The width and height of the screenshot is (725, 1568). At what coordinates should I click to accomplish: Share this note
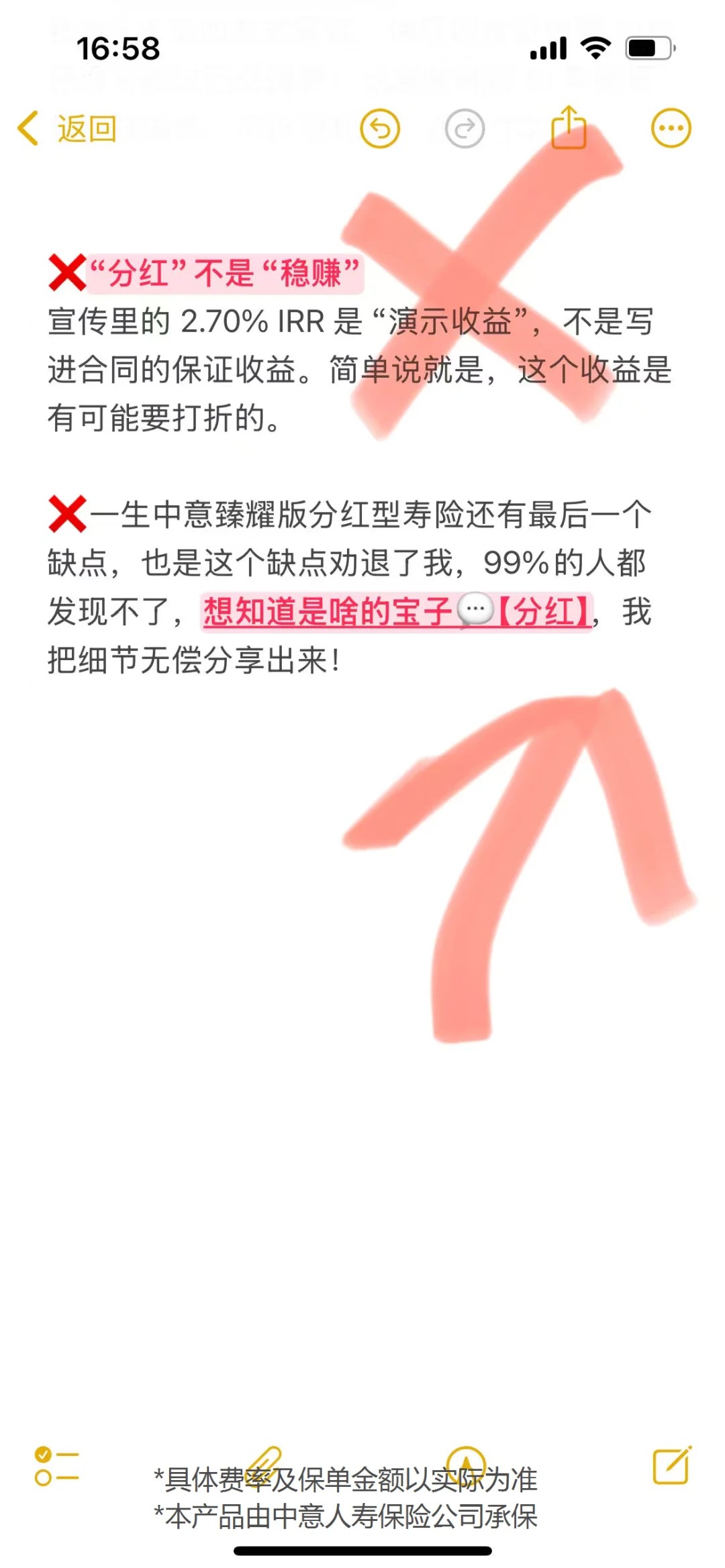click(x=569, y=127)
